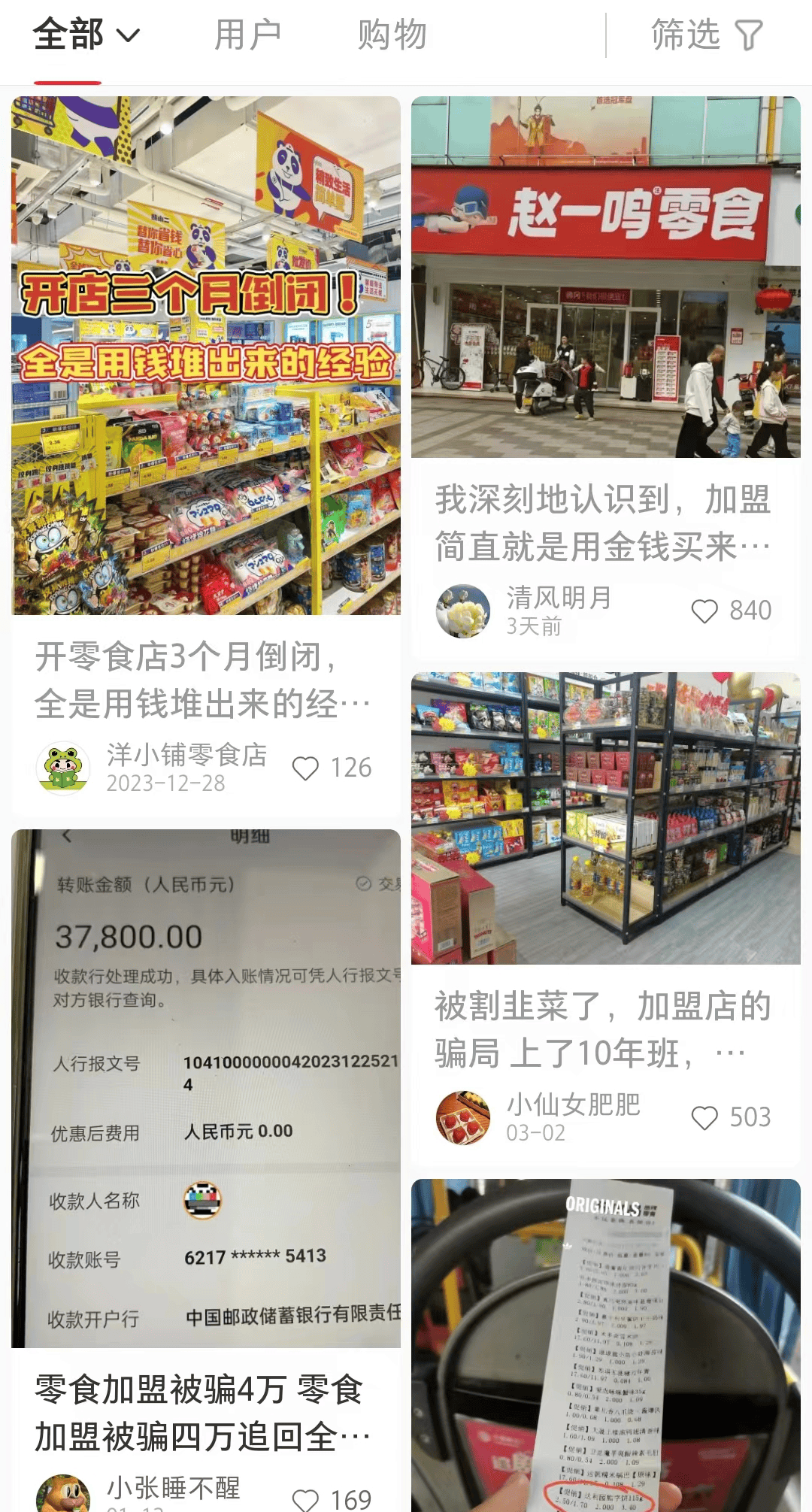Visit 清风明月's profile avatar
This screenshot has width=812, height=1512.
click(463, 611)
